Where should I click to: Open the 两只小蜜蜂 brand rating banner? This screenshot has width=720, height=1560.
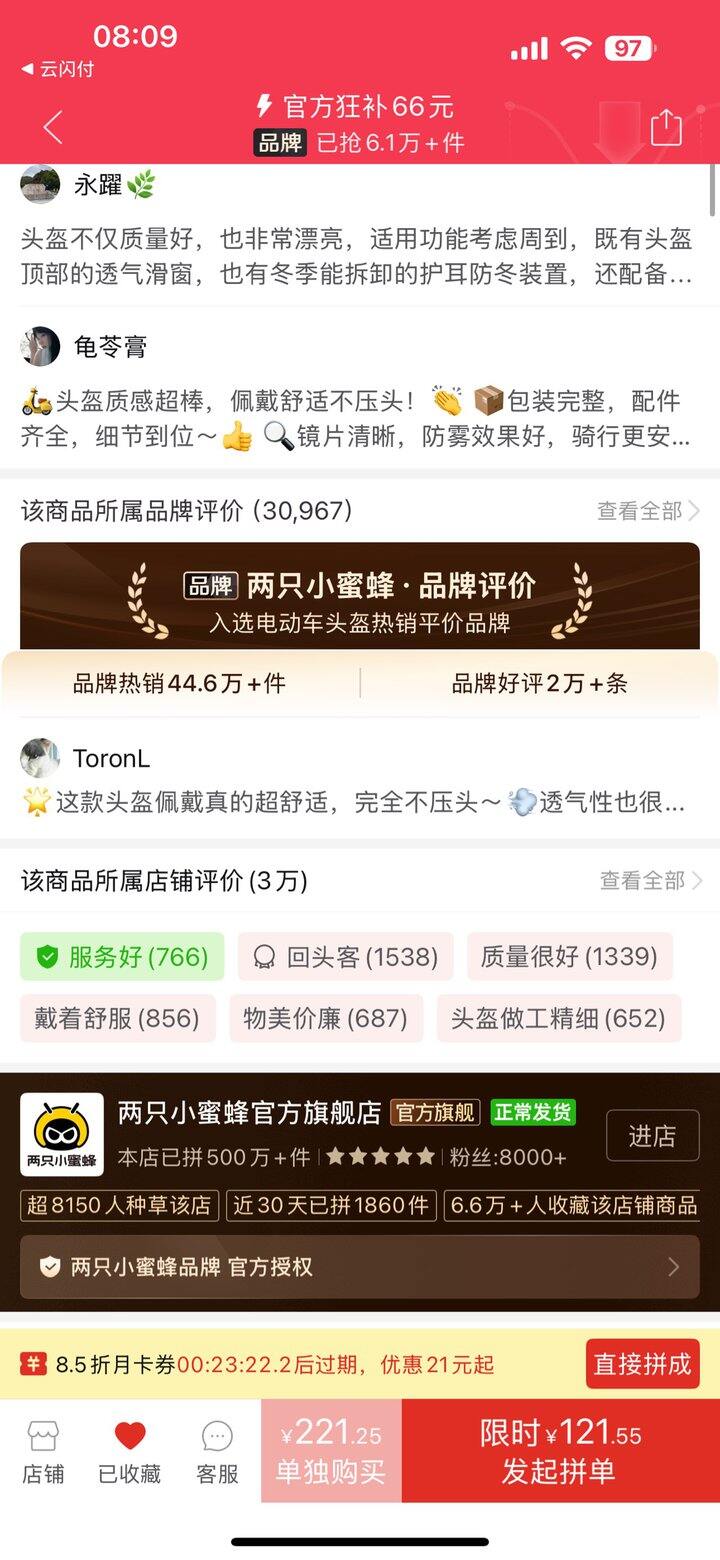coord(360,596)
